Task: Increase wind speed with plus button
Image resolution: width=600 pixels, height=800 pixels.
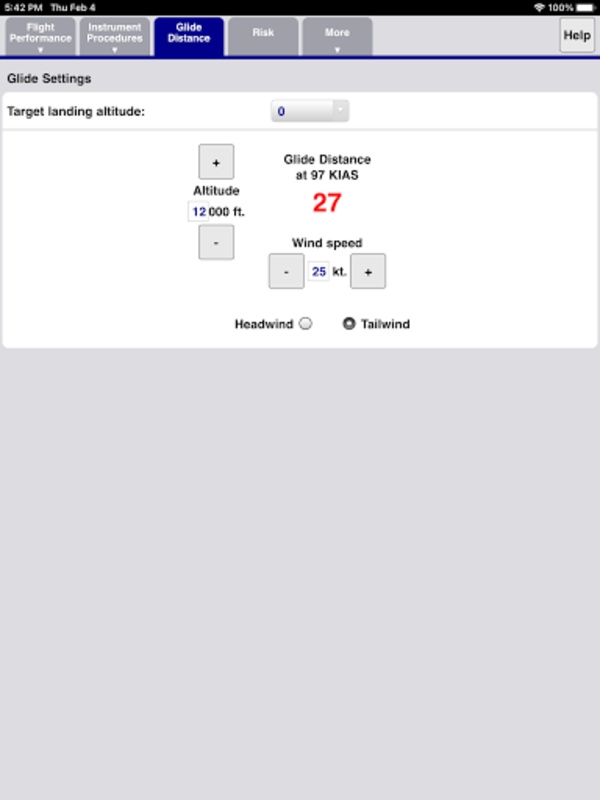Action: point(368,271)
